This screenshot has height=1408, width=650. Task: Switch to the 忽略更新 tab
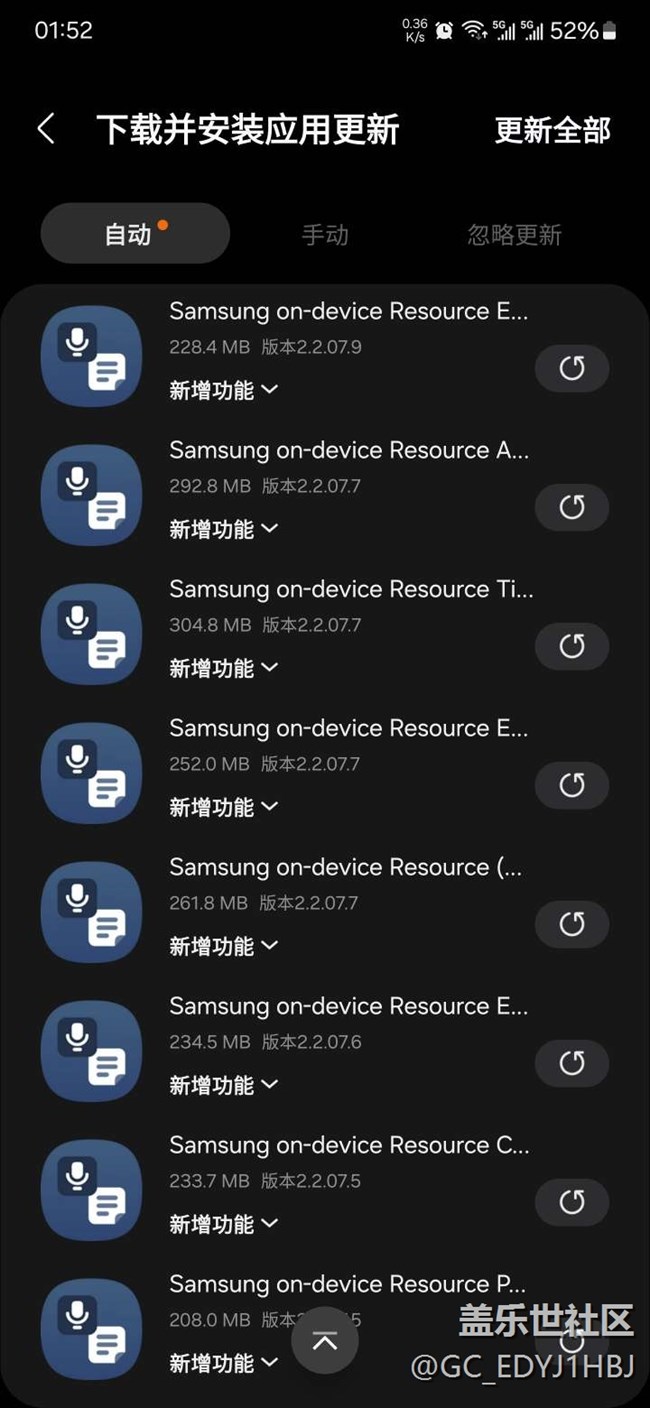514,235
